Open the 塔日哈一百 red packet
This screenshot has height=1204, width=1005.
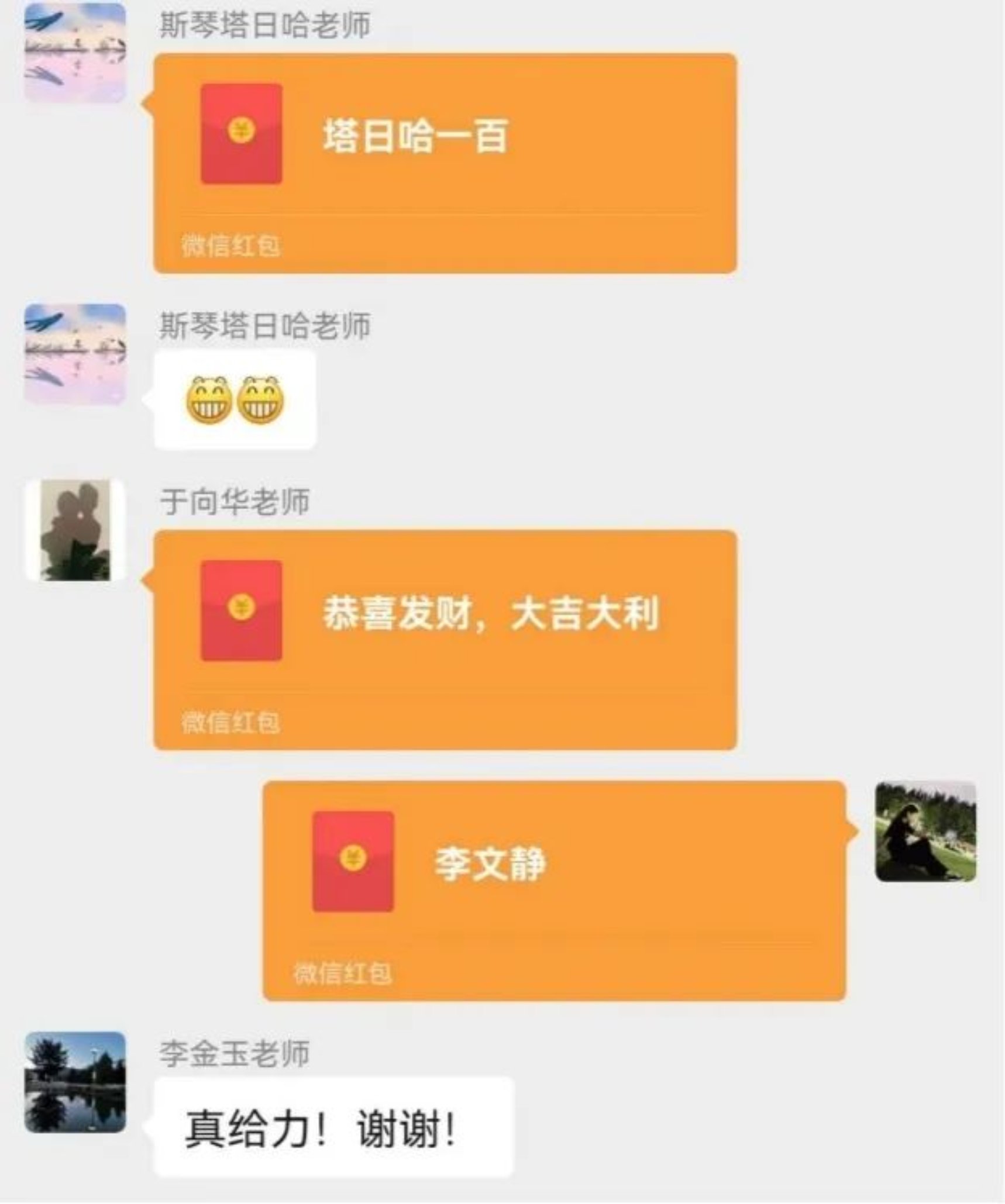pyautogui.click(x=445, y=163)
